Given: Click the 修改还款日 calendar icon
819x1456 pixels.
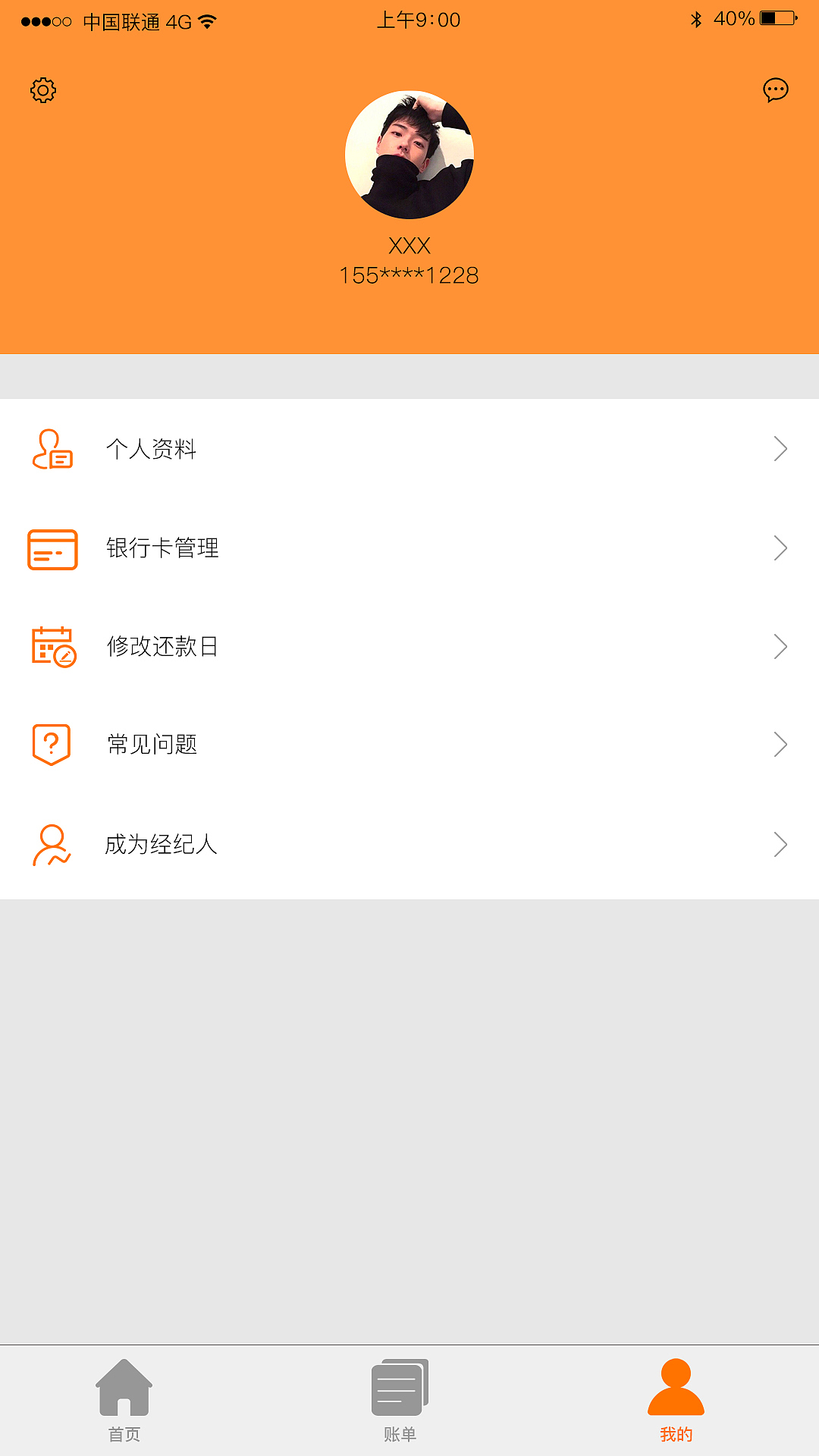Looking at the screenshot, I should 51,646.
